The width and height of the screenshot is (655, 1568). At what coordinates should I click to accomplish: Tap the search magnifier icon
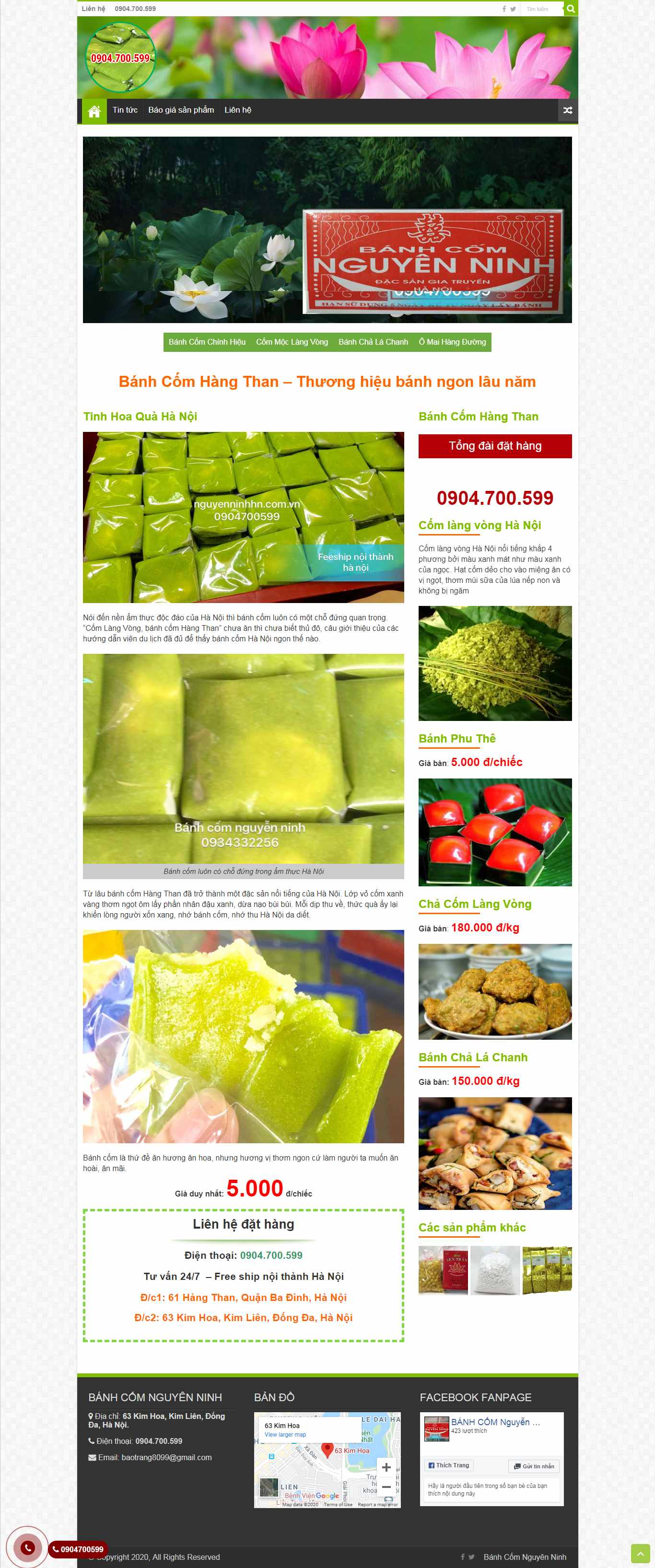[571, 9]
